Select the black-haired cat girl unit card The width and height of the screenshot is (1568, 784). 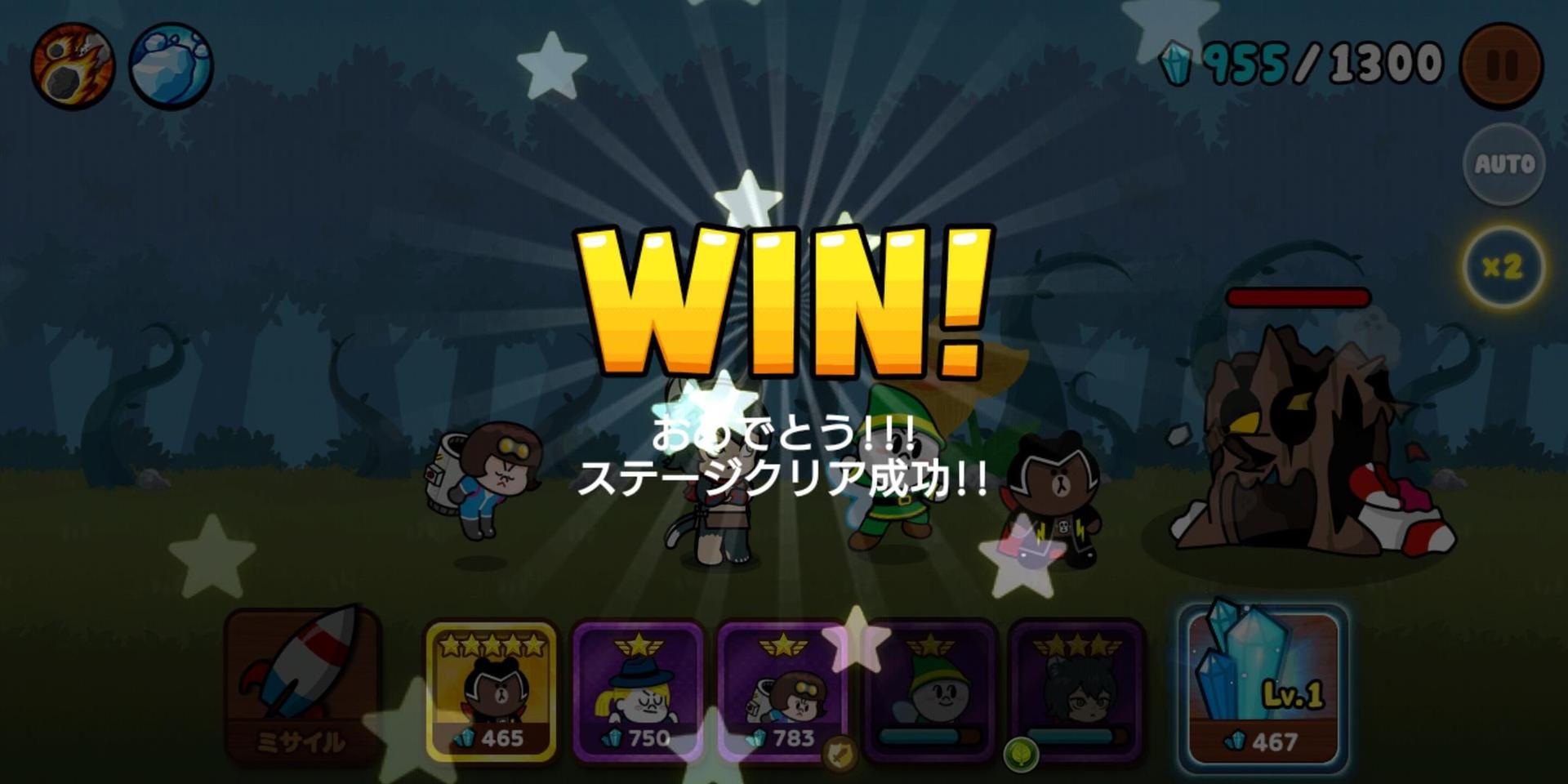click(x=1076, y=692)
